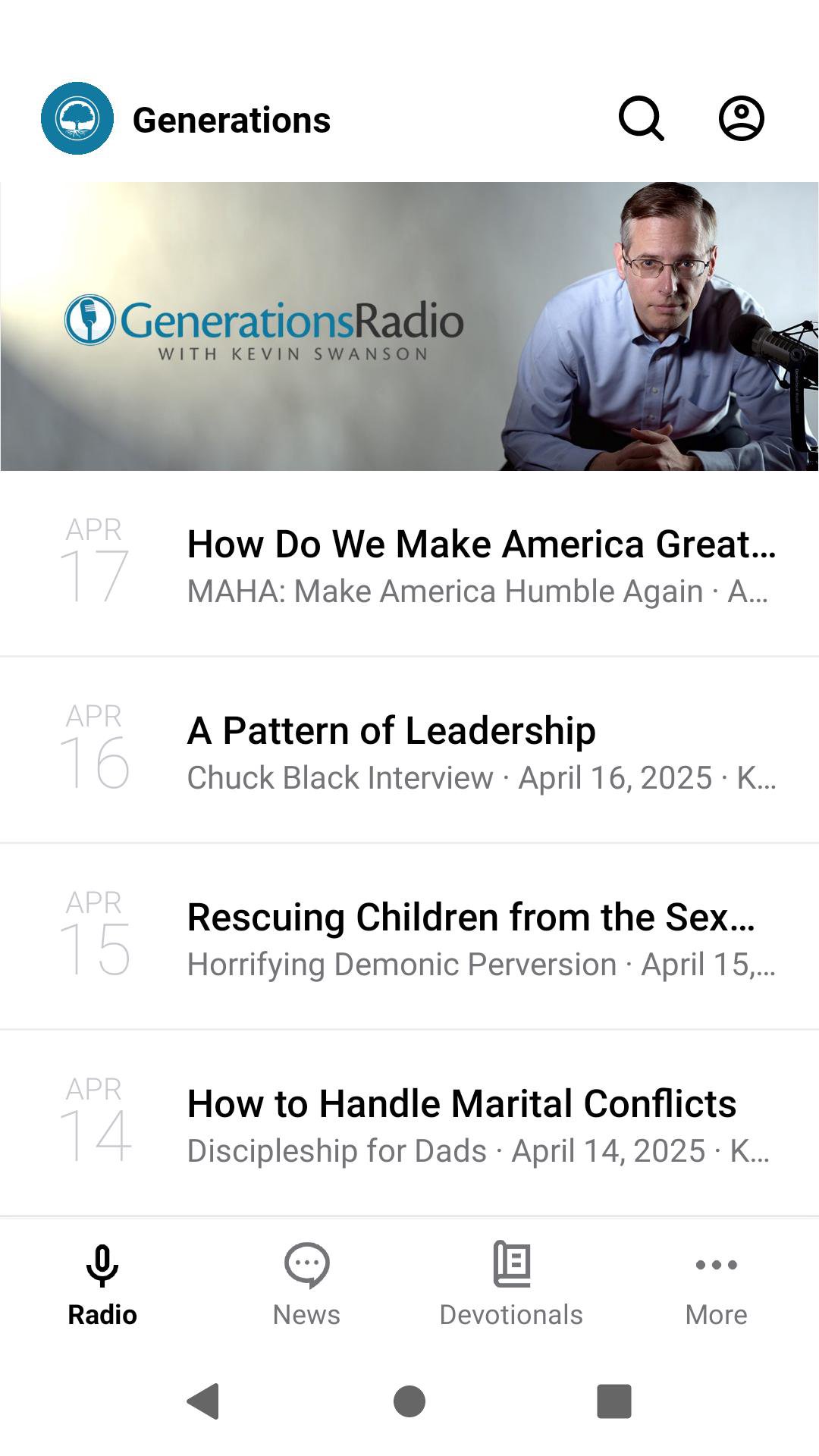819x1456 pixels.
Task: Go back using the system back button
Action: click(203, 1401)
